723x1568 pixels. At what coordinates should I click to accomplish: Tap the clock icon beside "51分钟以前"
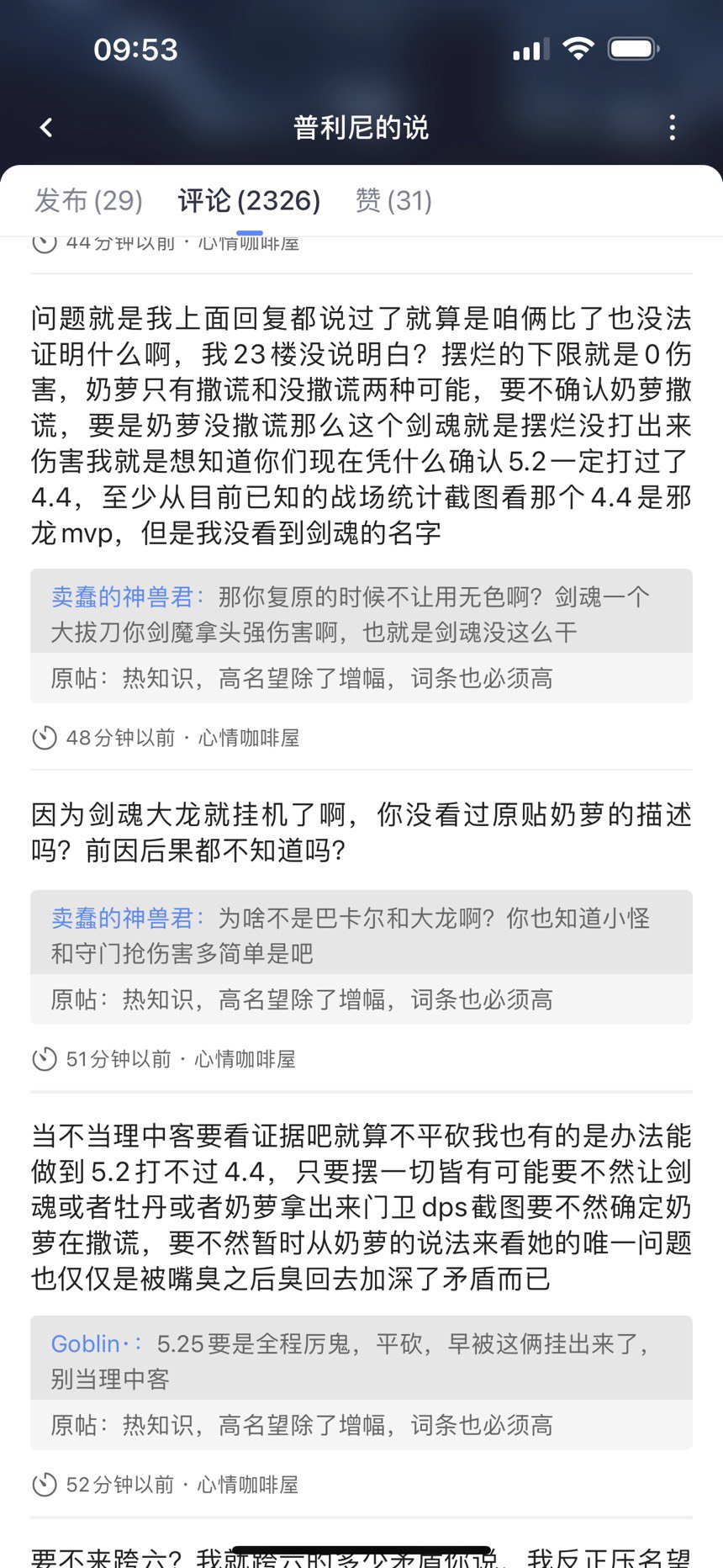coord(45,1059)
